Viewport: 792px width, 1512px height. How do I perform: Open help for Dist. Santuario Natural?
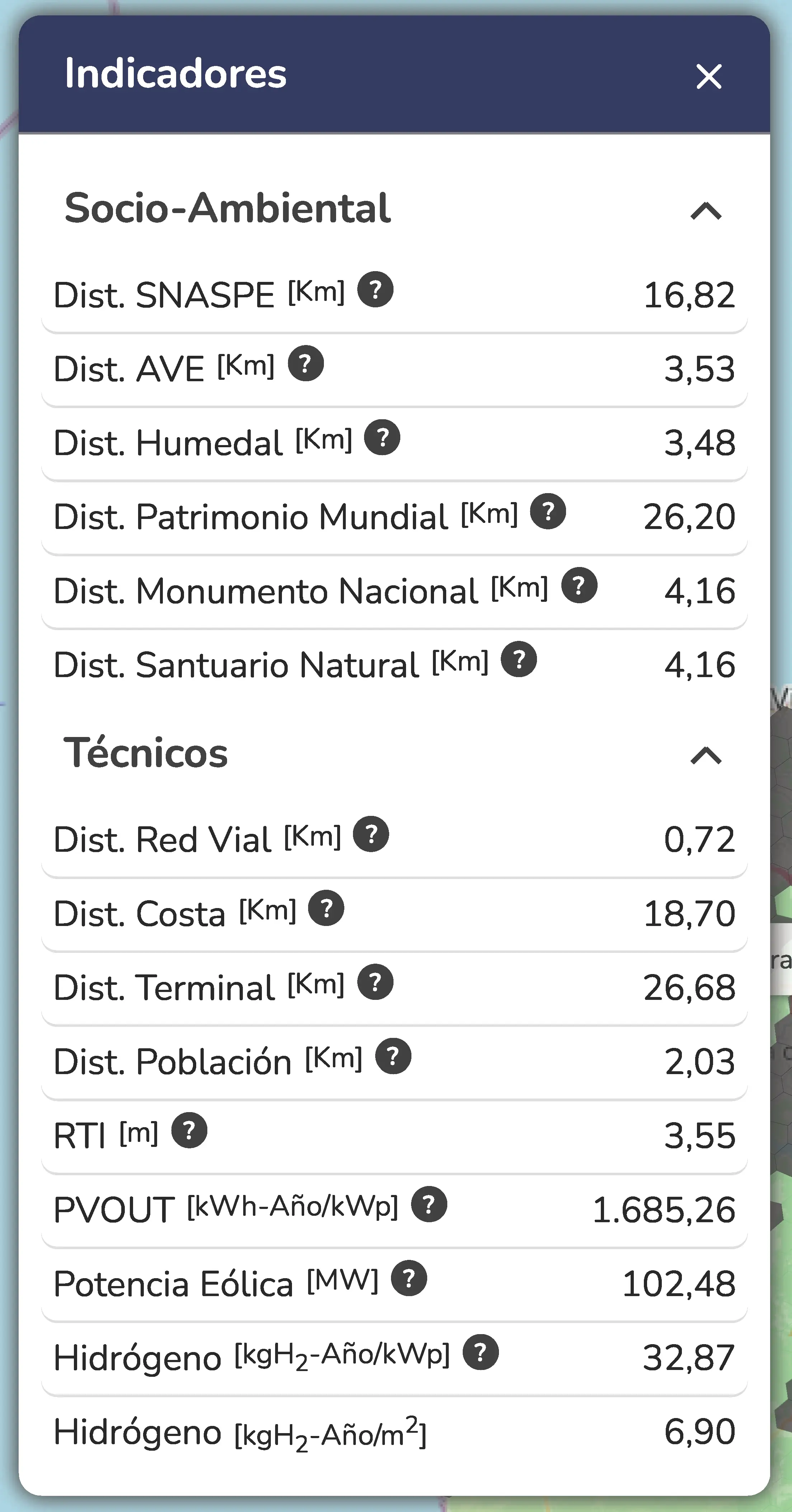click(519, 659)
